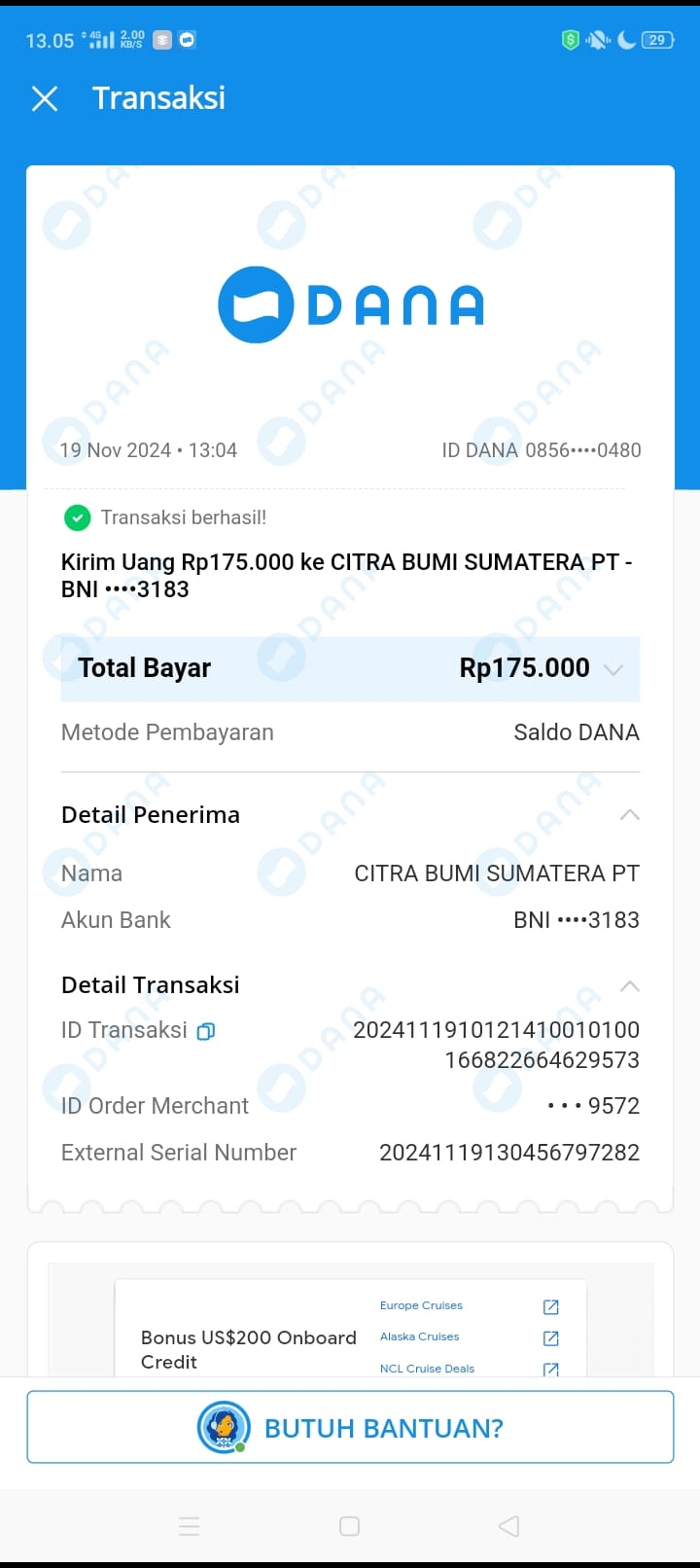Viewport: 700px width, 1568px height.
Task: Expand the Total Bayar amount details
Action: click(x=612, y=669)
